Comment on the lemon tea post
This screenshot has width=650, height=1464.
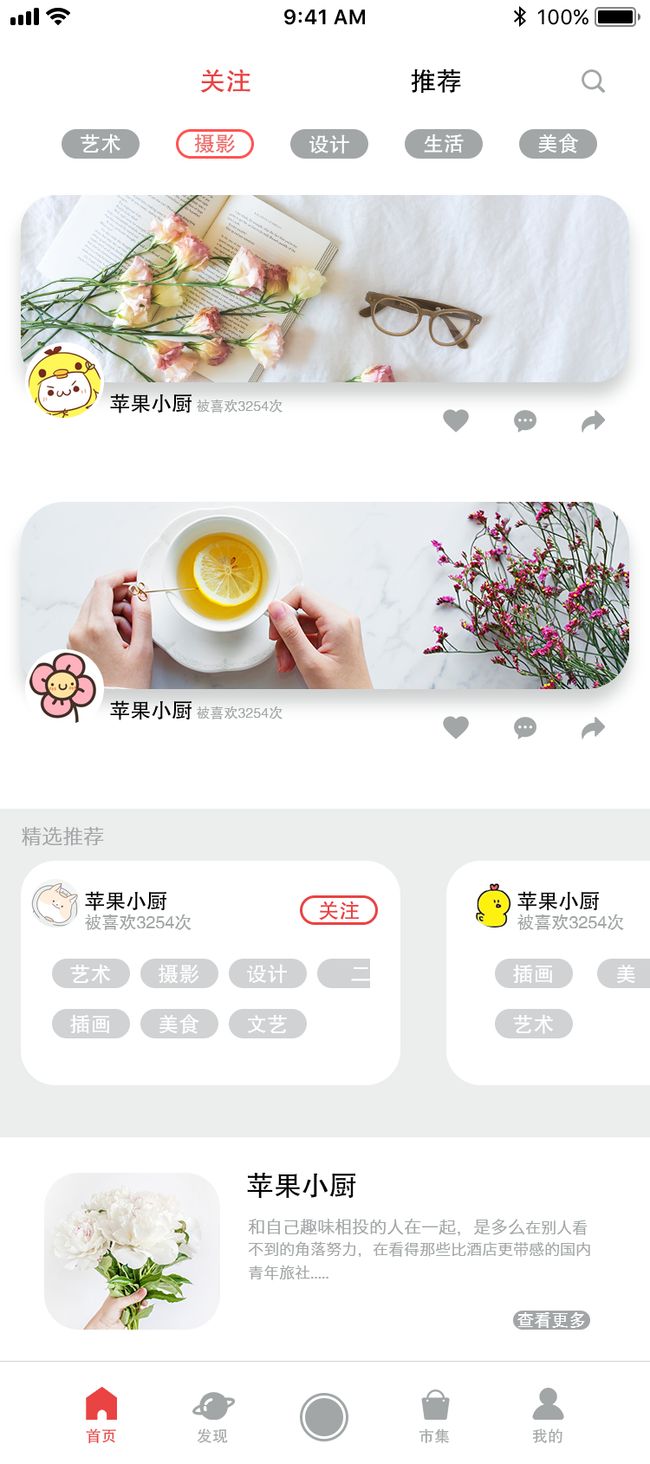point(525,728)
